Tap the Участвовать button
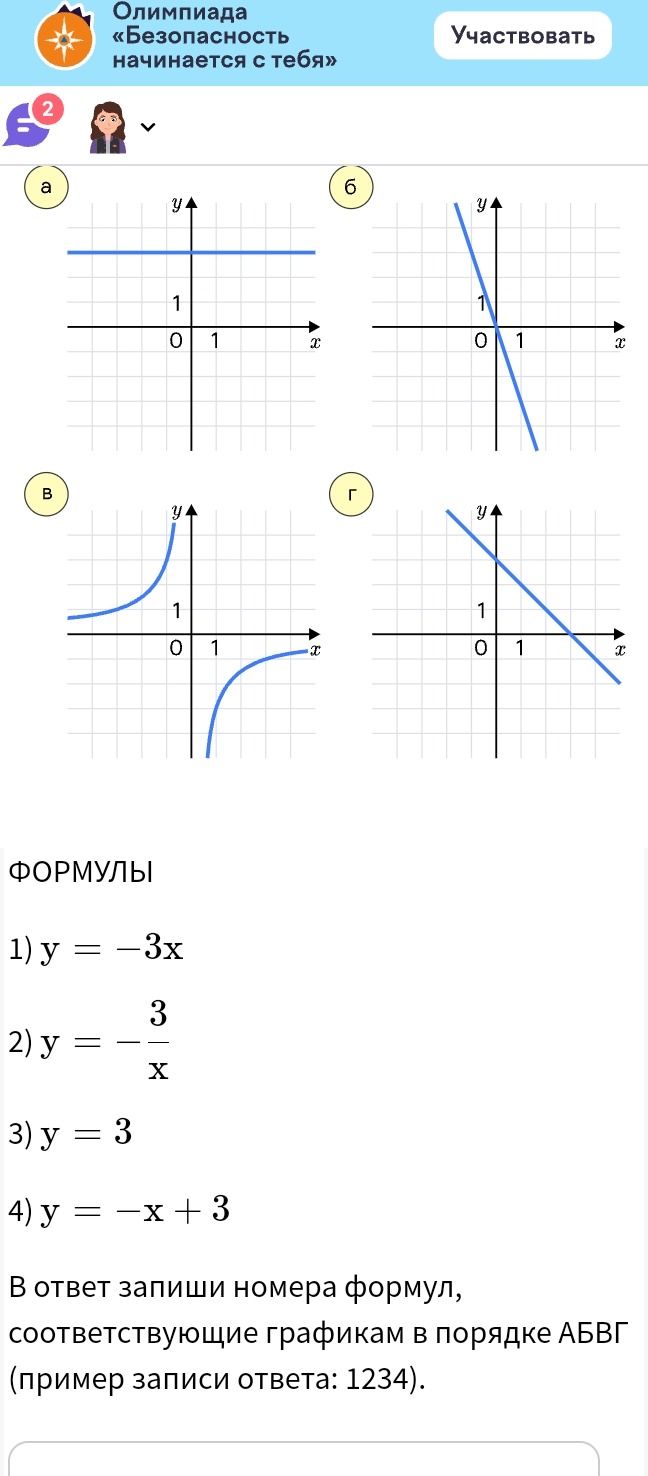The height and width of the screenshot is (1476, 648). point(523,36)
